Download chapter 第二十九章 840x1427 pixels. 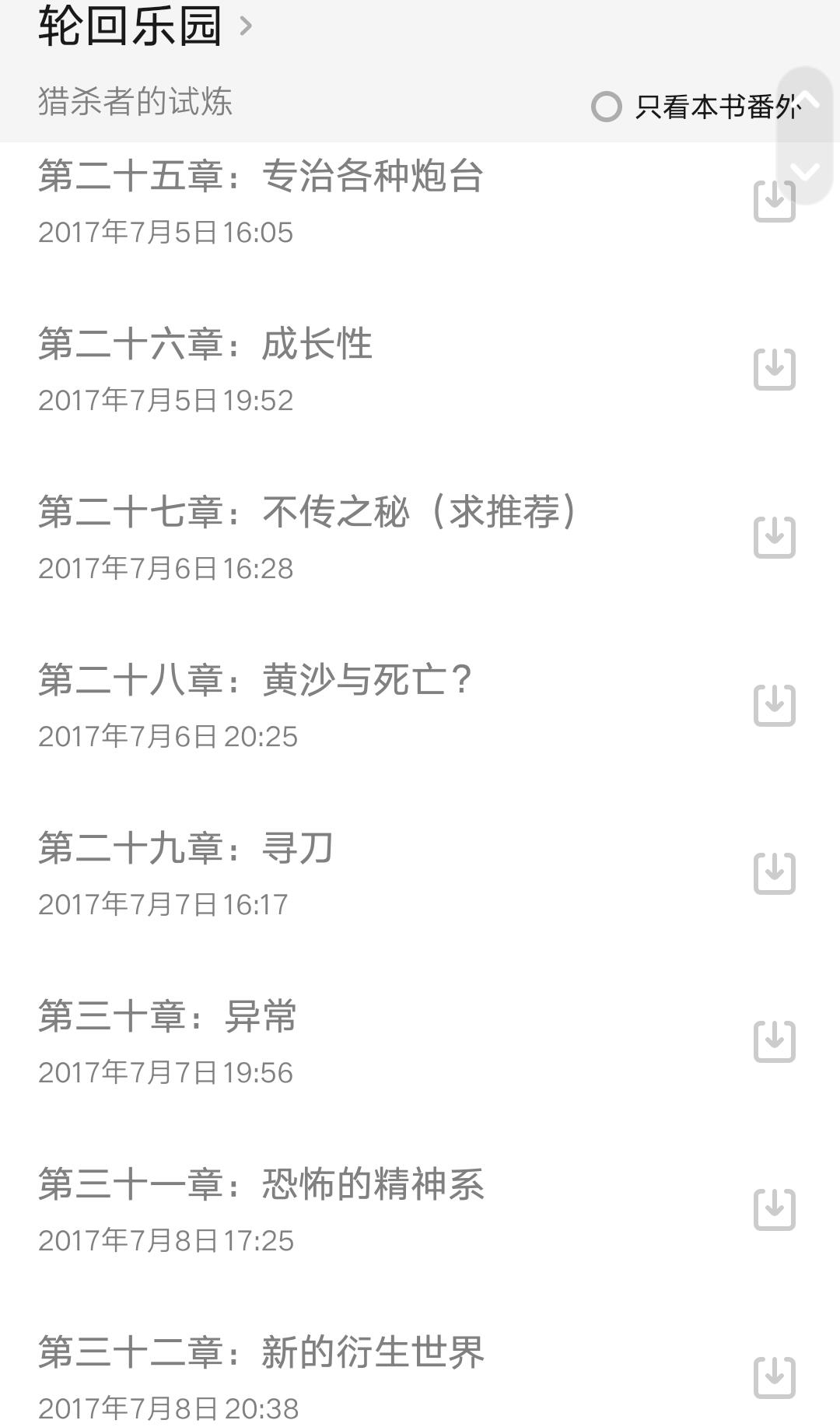(775, 873)
